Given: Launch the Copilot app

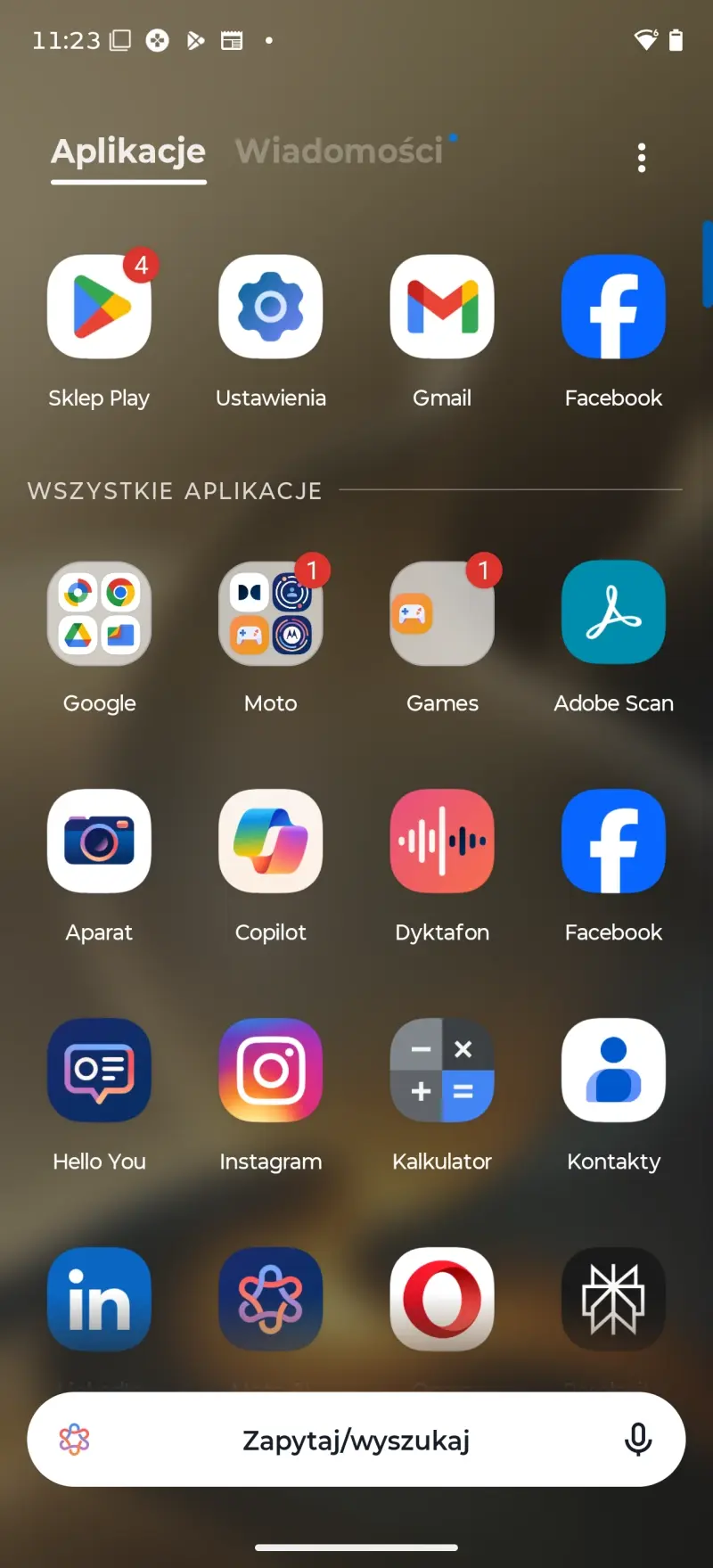Looking at the screenshot, I should point(270,841).
